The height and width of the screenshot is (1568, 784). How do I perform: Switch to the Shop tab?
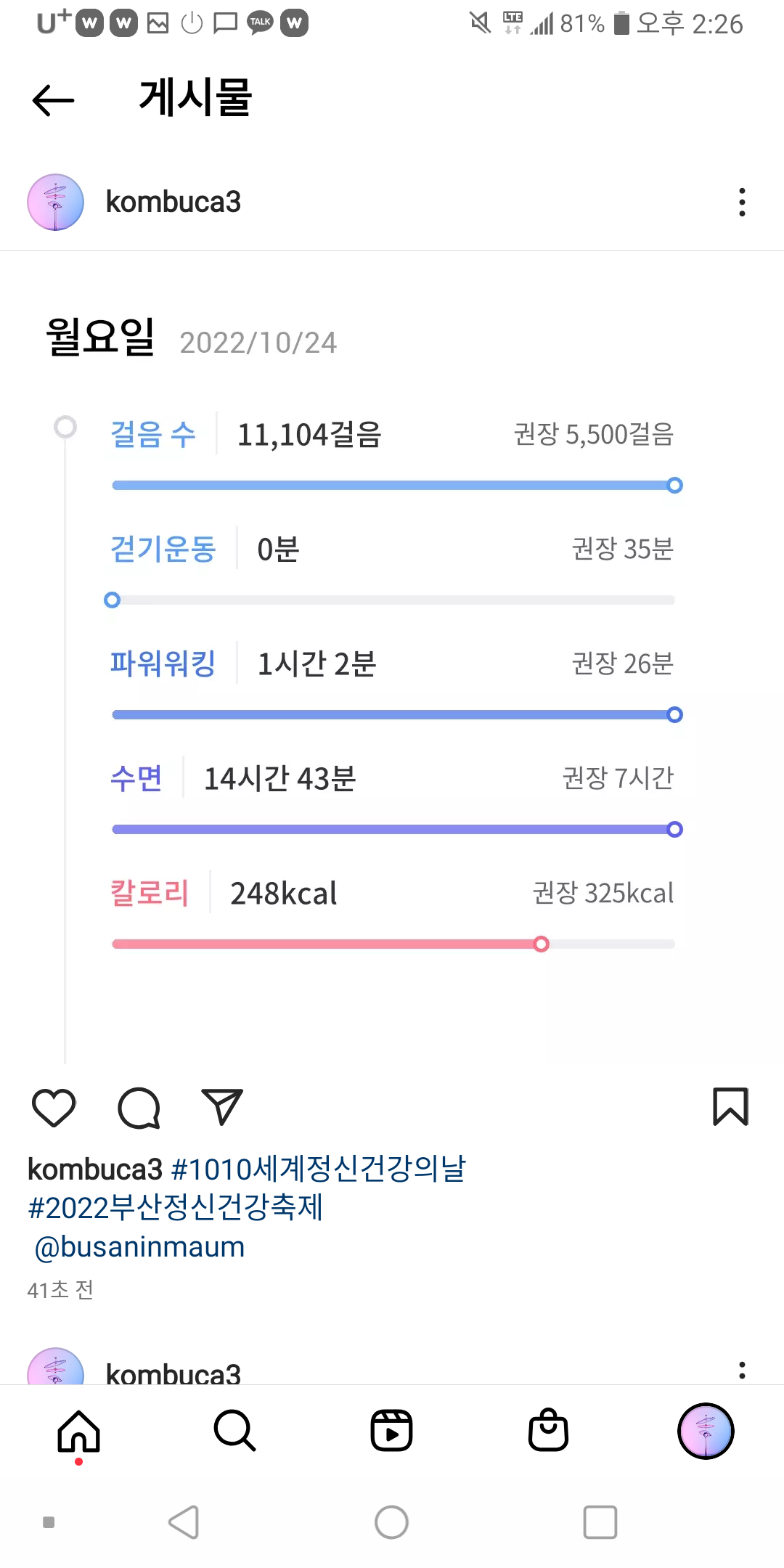tap(548, 1432)
